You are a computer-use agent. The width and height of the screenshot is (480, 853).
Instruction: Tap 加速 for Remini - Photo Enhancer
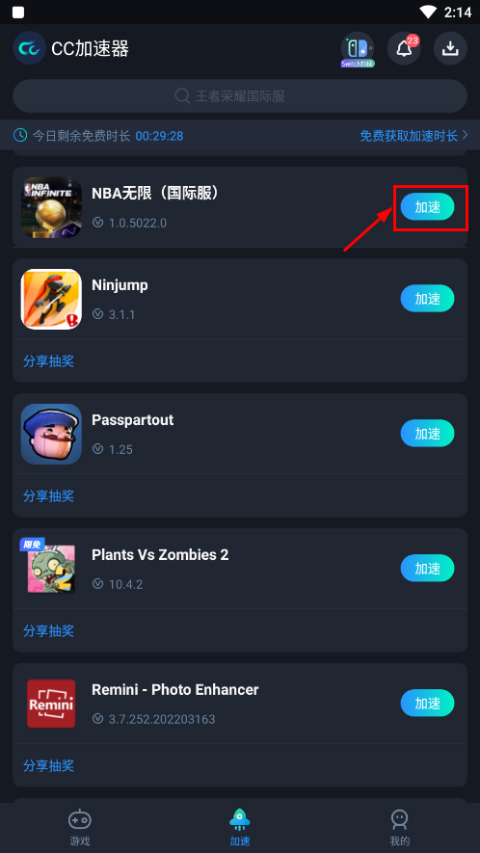click(427, 703)
